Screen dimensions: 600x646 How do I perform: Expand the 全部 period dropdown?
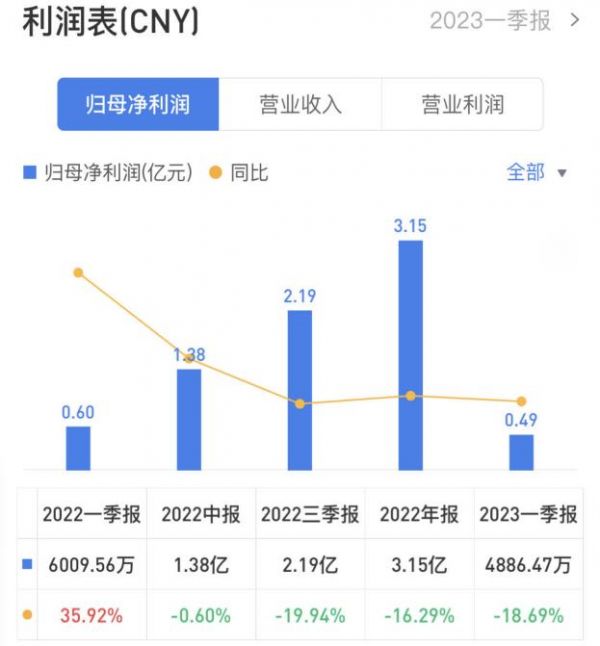point(536,173)
